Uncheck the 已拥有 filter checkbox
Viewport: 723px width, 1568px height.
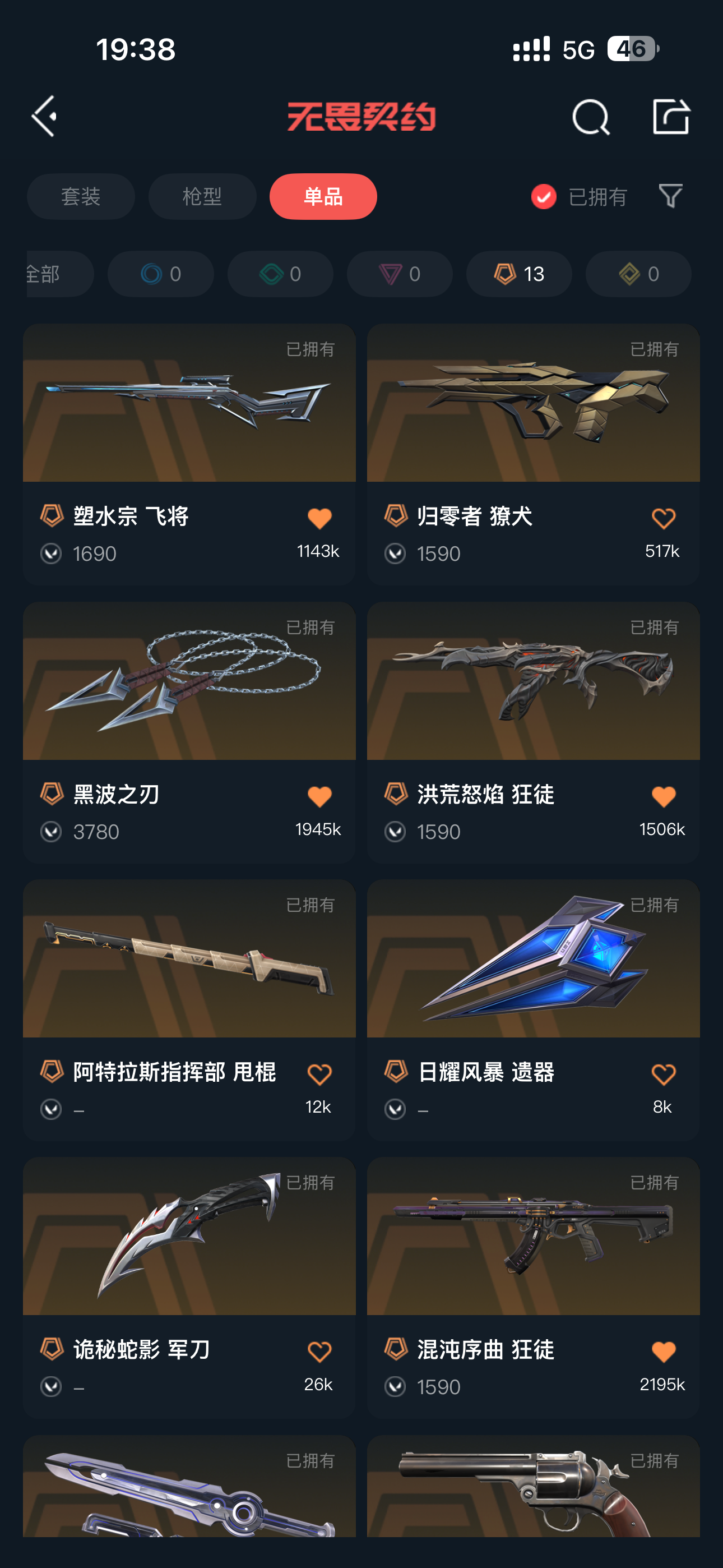click(x=544, y=197)
